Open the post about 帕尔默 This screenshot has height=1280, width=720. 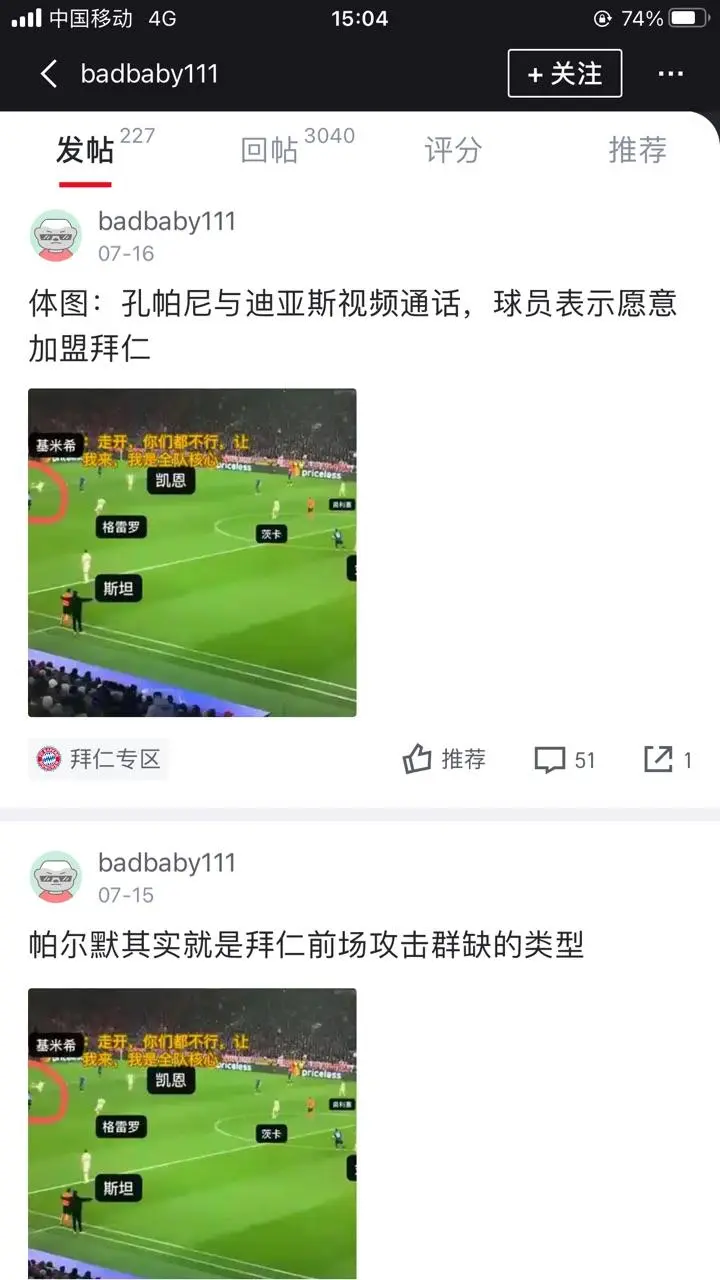[x=306, y=944]
